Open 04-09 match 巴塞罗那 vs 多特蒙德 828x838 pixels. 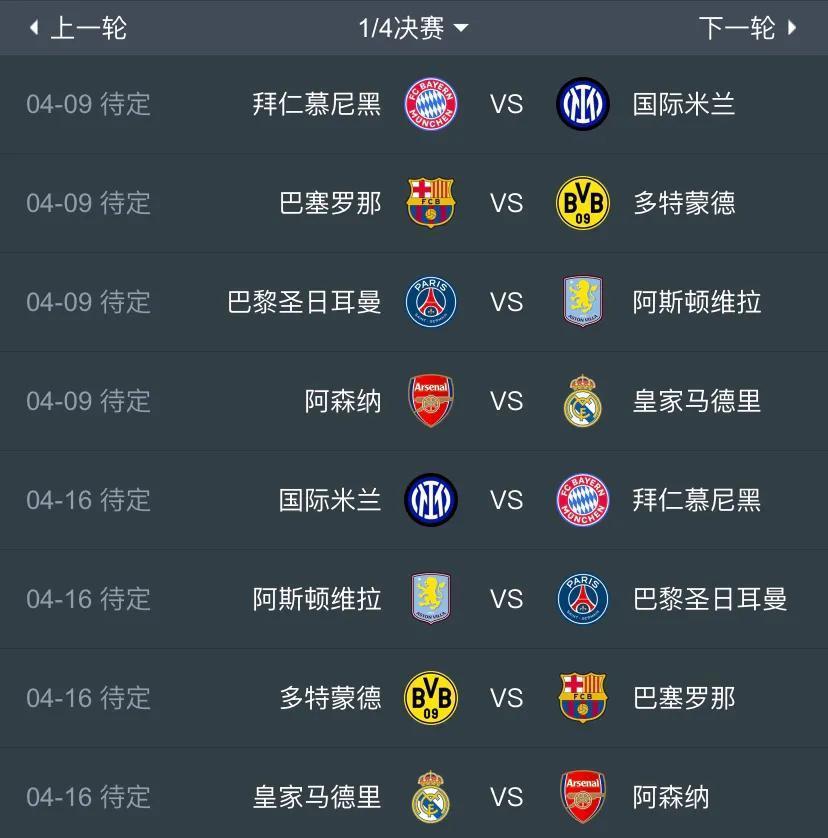[x=414, y=203]
